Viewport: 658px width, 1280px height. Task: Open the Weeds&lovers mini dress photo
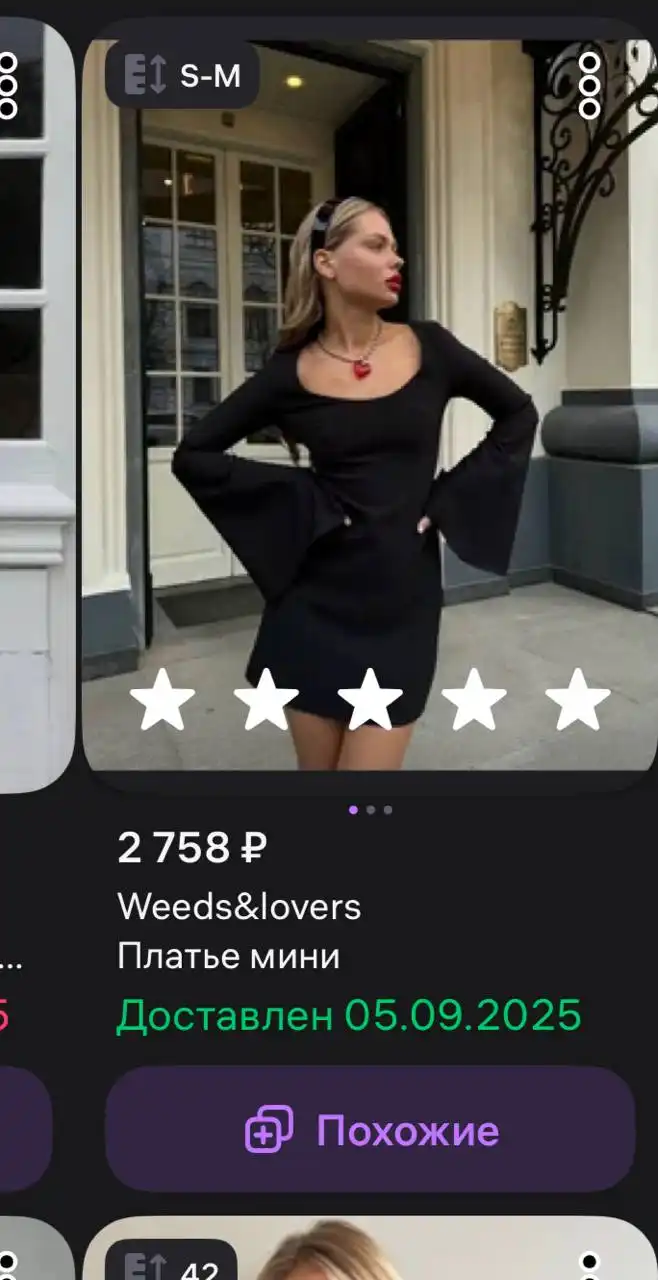click(370, 400)
